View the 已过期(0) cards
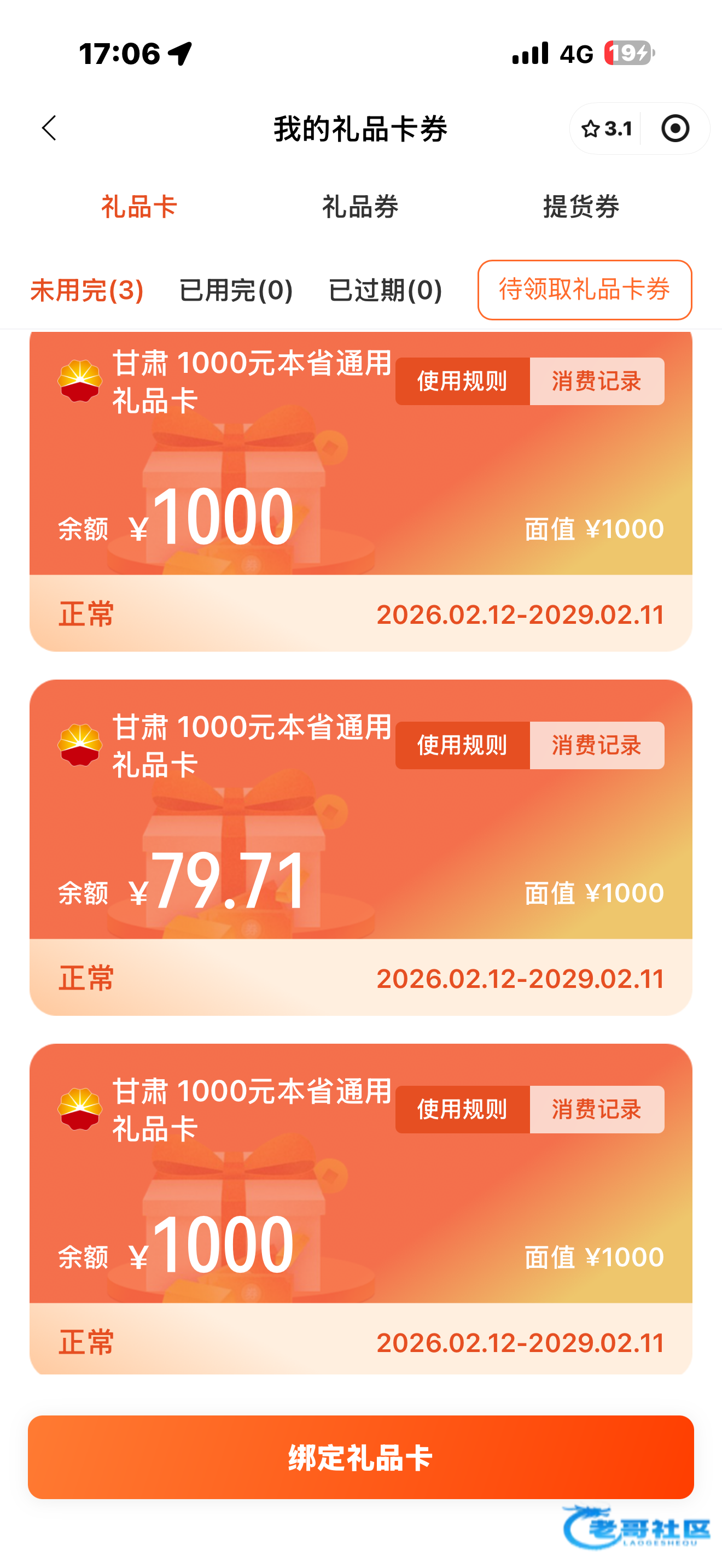 click(385, 290)
